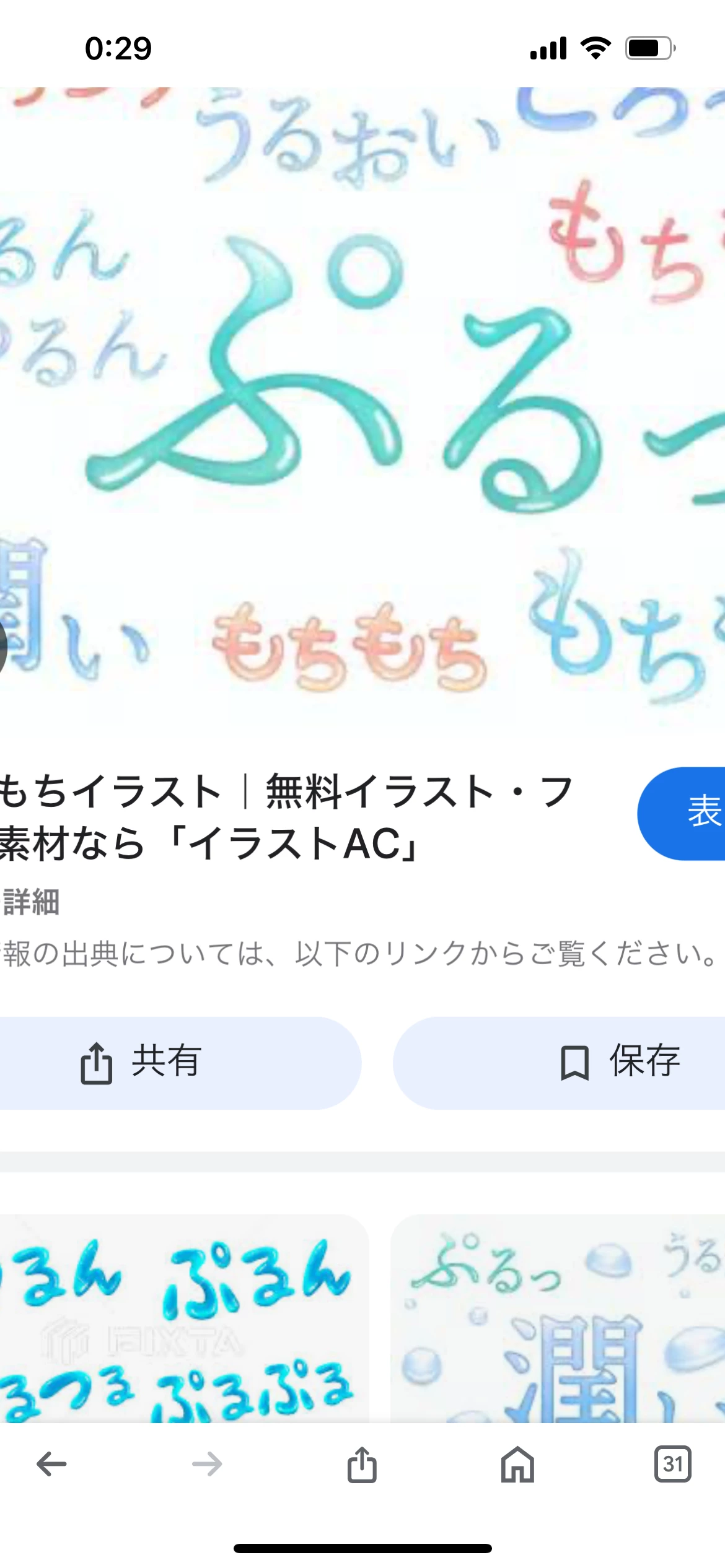Open the イラストAC page title link
The image size is (725, 1568).
[285, 817]
